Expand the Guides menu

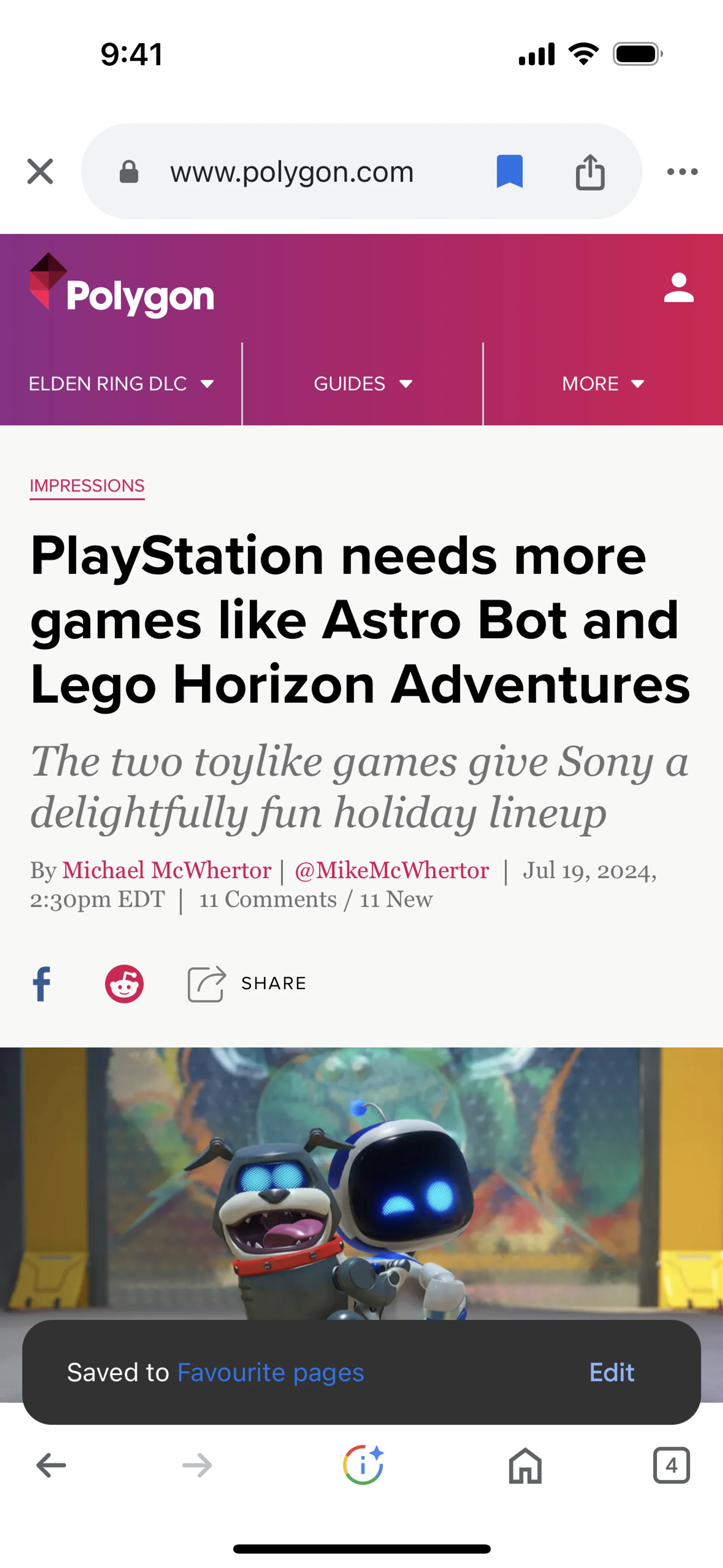363,384
